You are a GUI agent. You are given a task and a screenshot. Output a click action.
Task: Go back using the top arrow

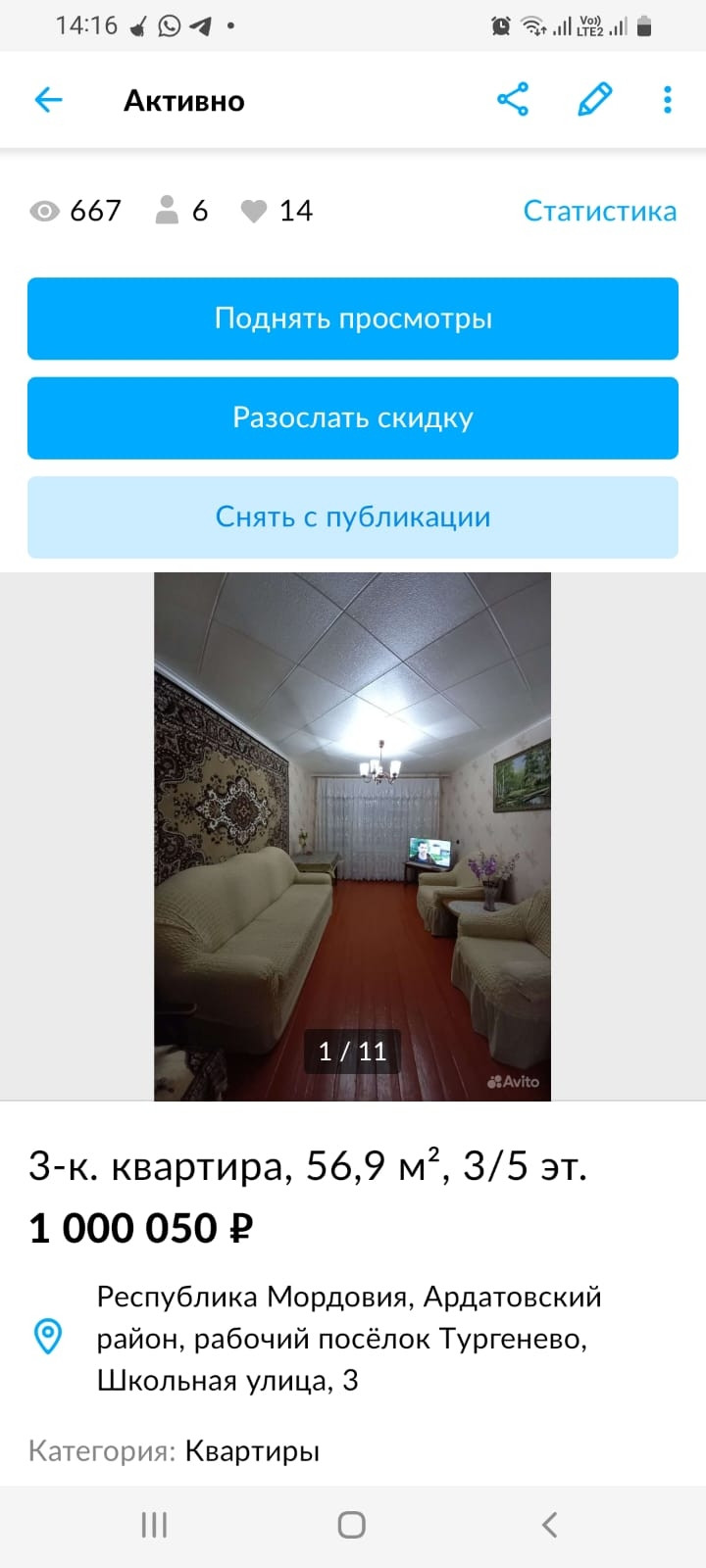[x=48, y=100]
